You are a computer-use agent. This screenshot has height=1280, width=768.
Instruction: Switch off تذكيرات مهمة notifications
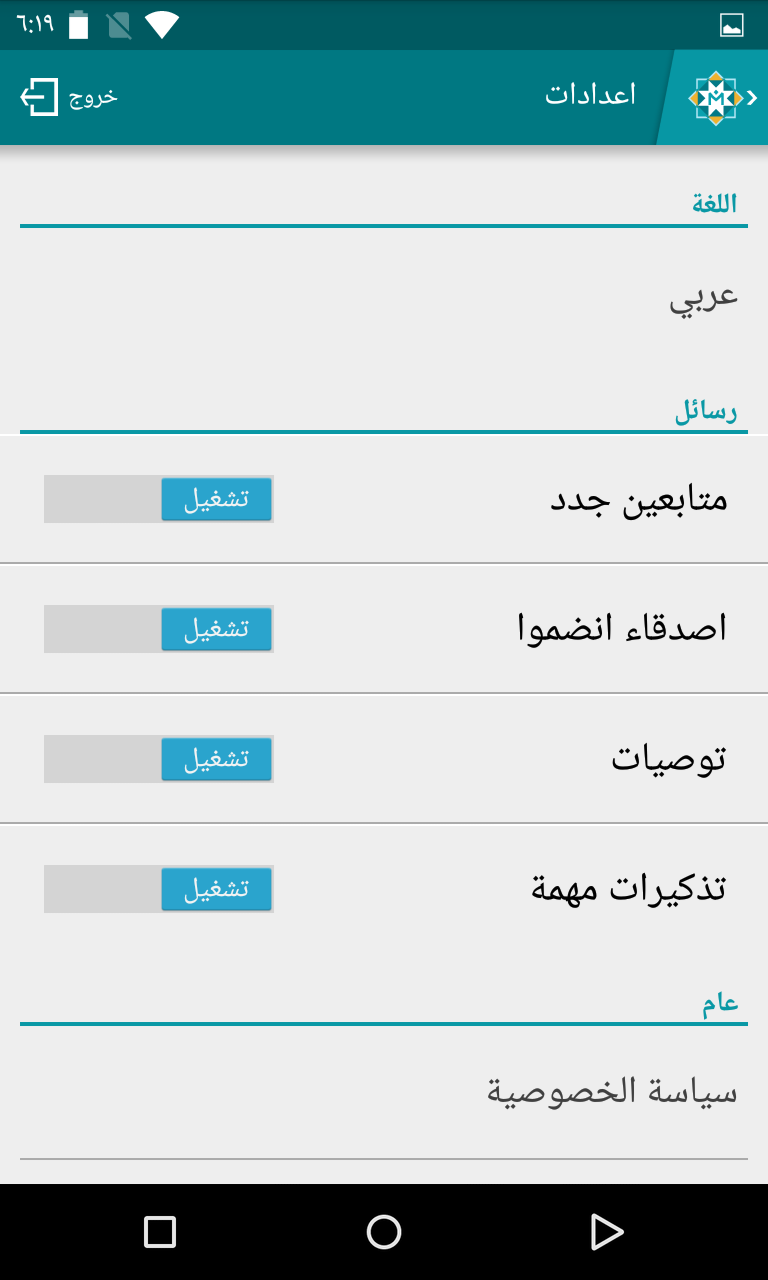[x=158, y=889]
